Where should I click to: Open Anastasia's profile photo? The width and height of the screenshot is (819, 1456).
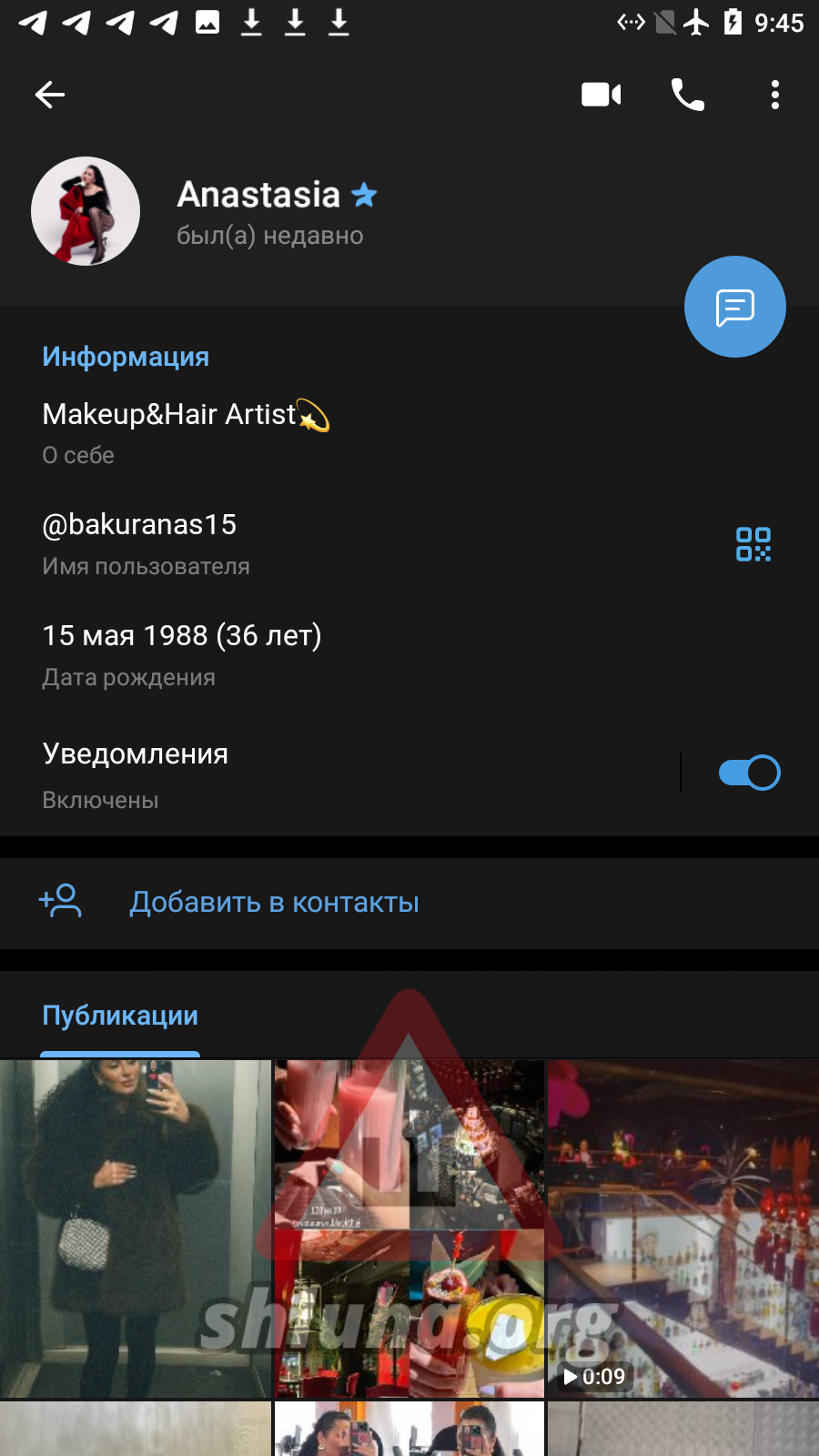click(86, 211)
